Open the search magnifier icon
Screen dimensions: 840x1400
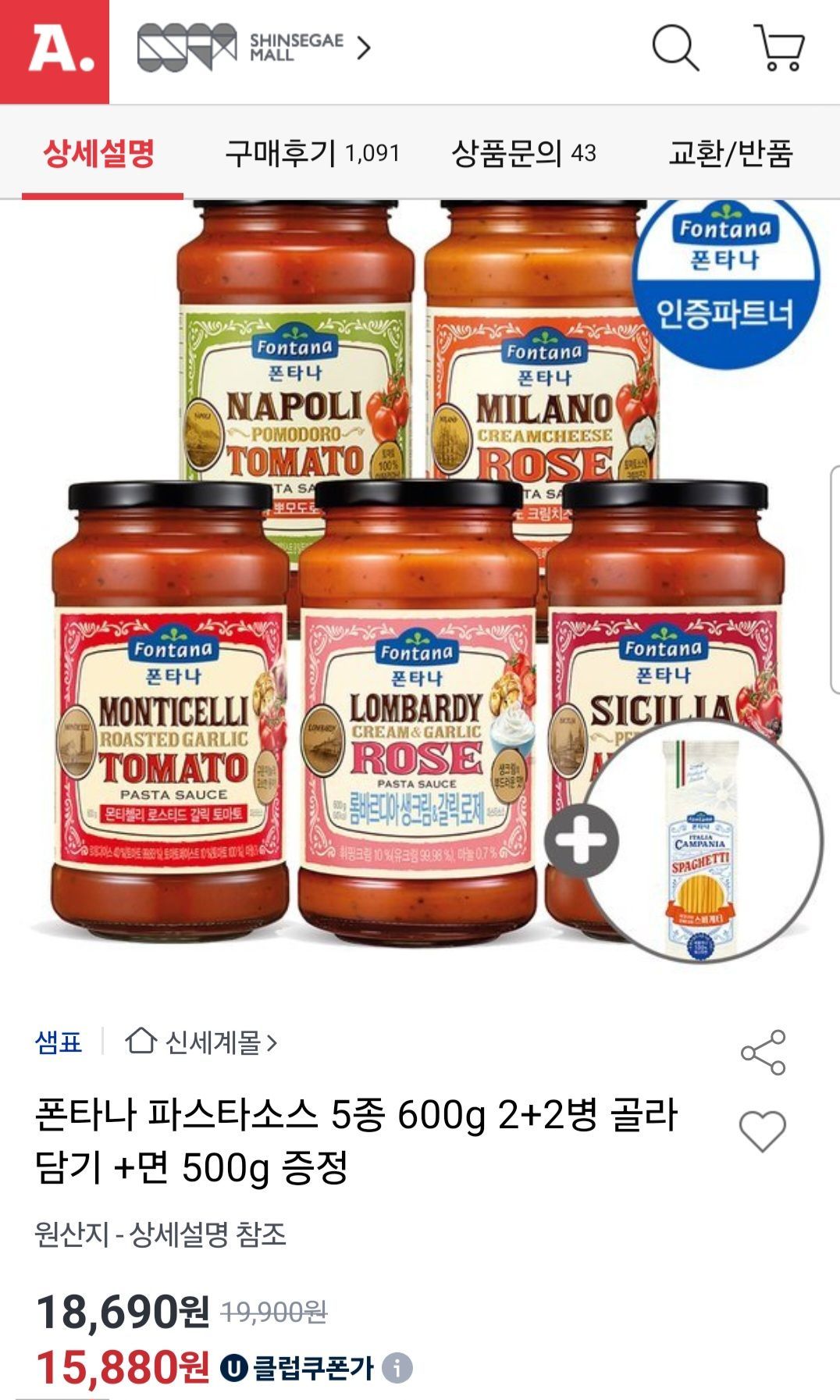674,48
